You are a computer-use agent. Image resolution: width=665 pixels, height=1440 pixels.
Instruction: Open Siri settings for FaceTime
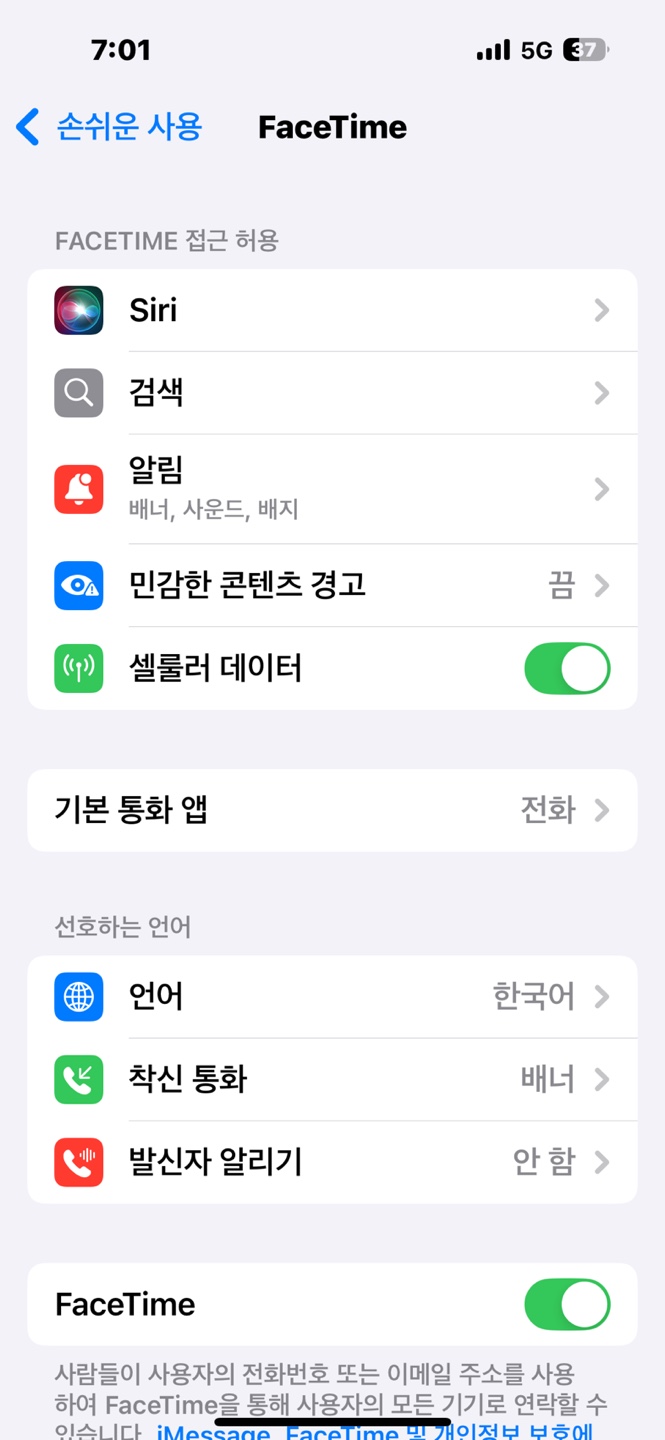coord(332,311)
